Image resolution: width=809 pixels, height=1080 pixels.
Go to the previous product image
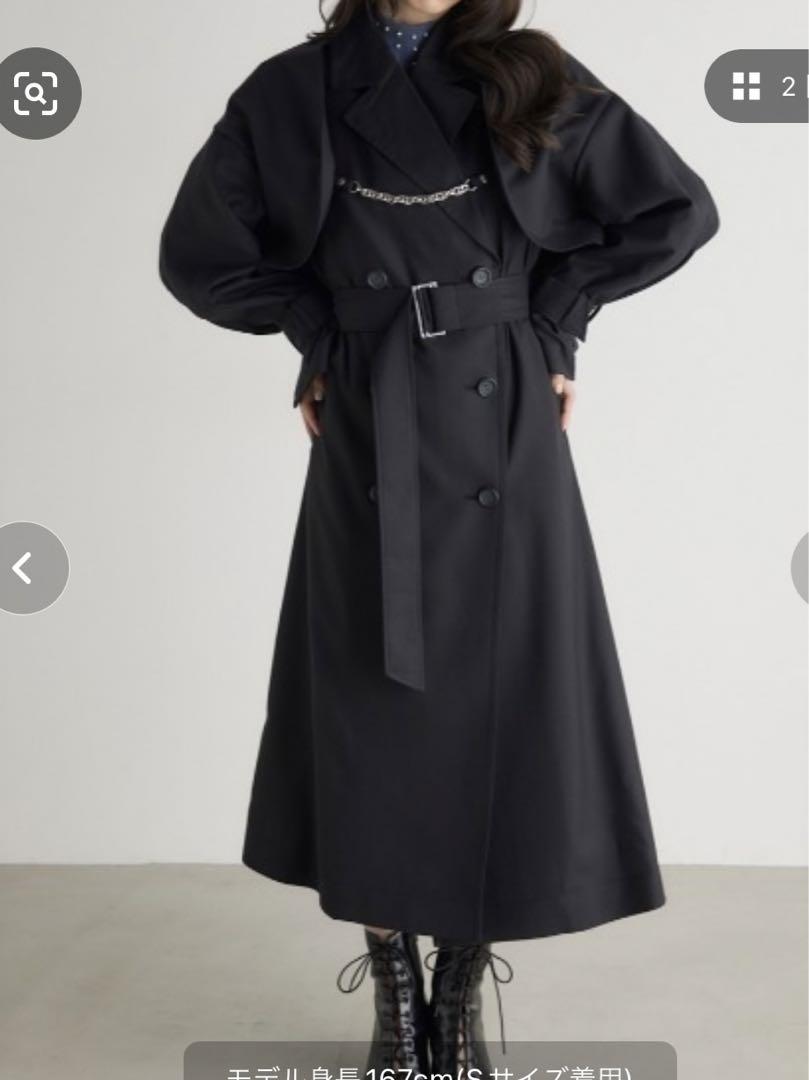pos(26,568)
